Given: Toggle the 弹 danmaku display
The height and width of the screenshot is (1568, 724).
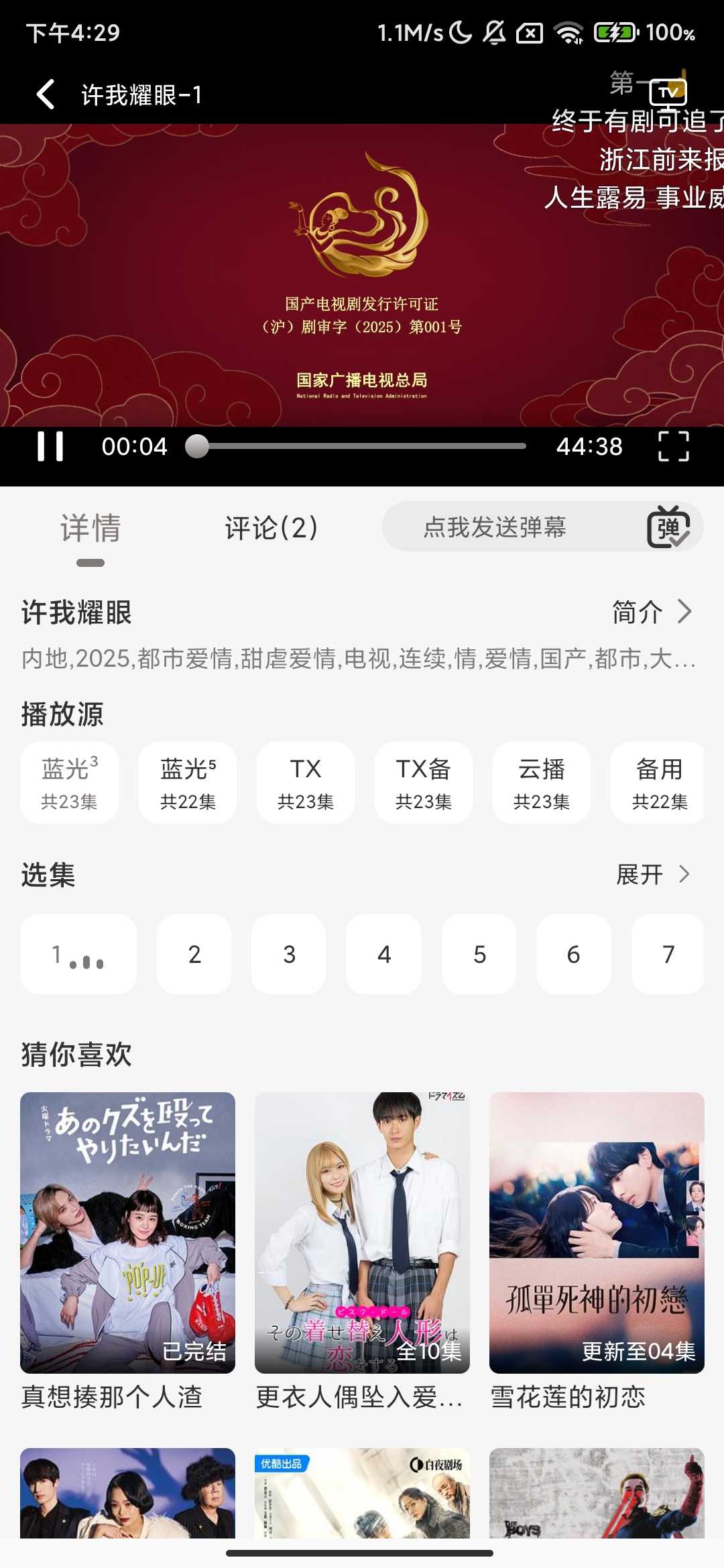Looking at the screenshot, I should click(668, 527).
